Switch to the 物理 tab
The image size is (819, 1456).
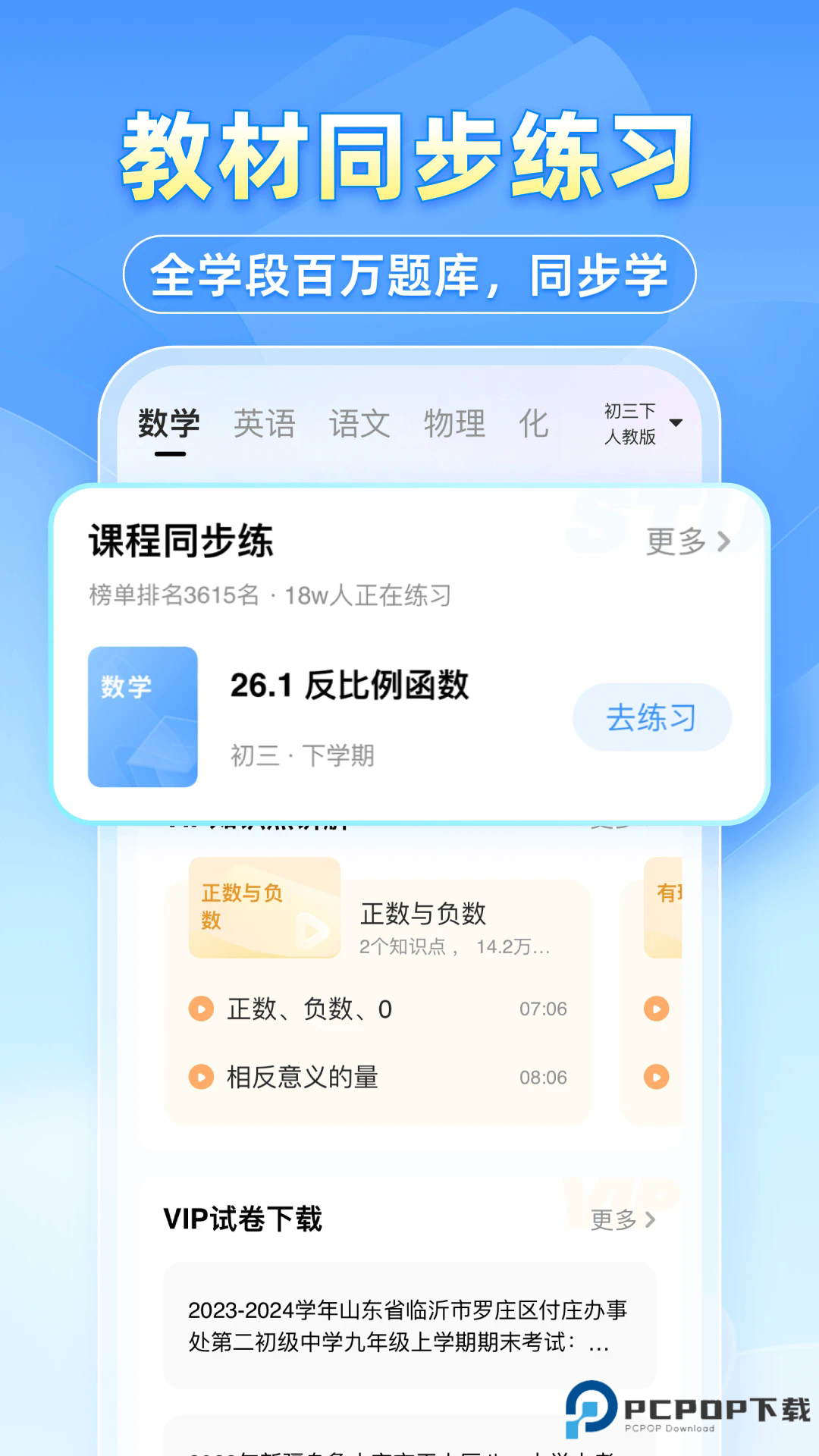tap(455, 423)
